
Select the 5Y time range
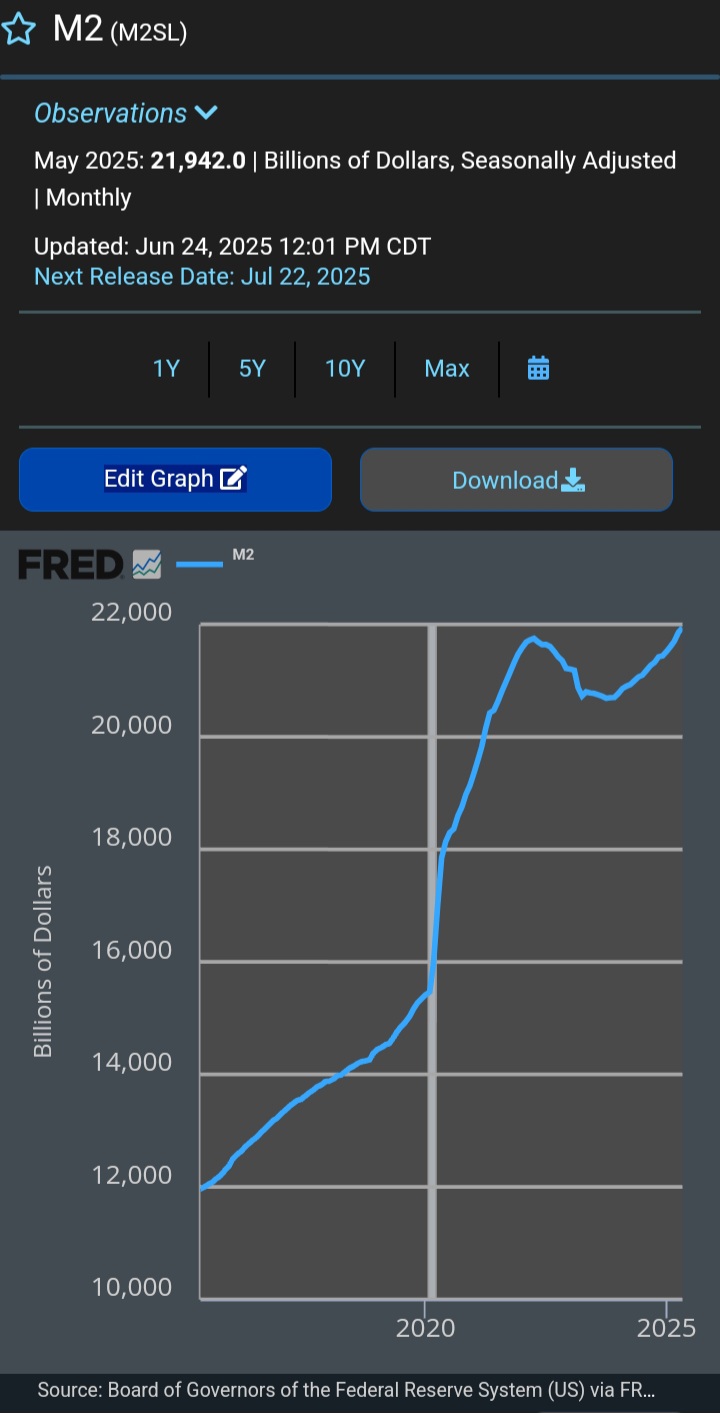tap(252, 369)
